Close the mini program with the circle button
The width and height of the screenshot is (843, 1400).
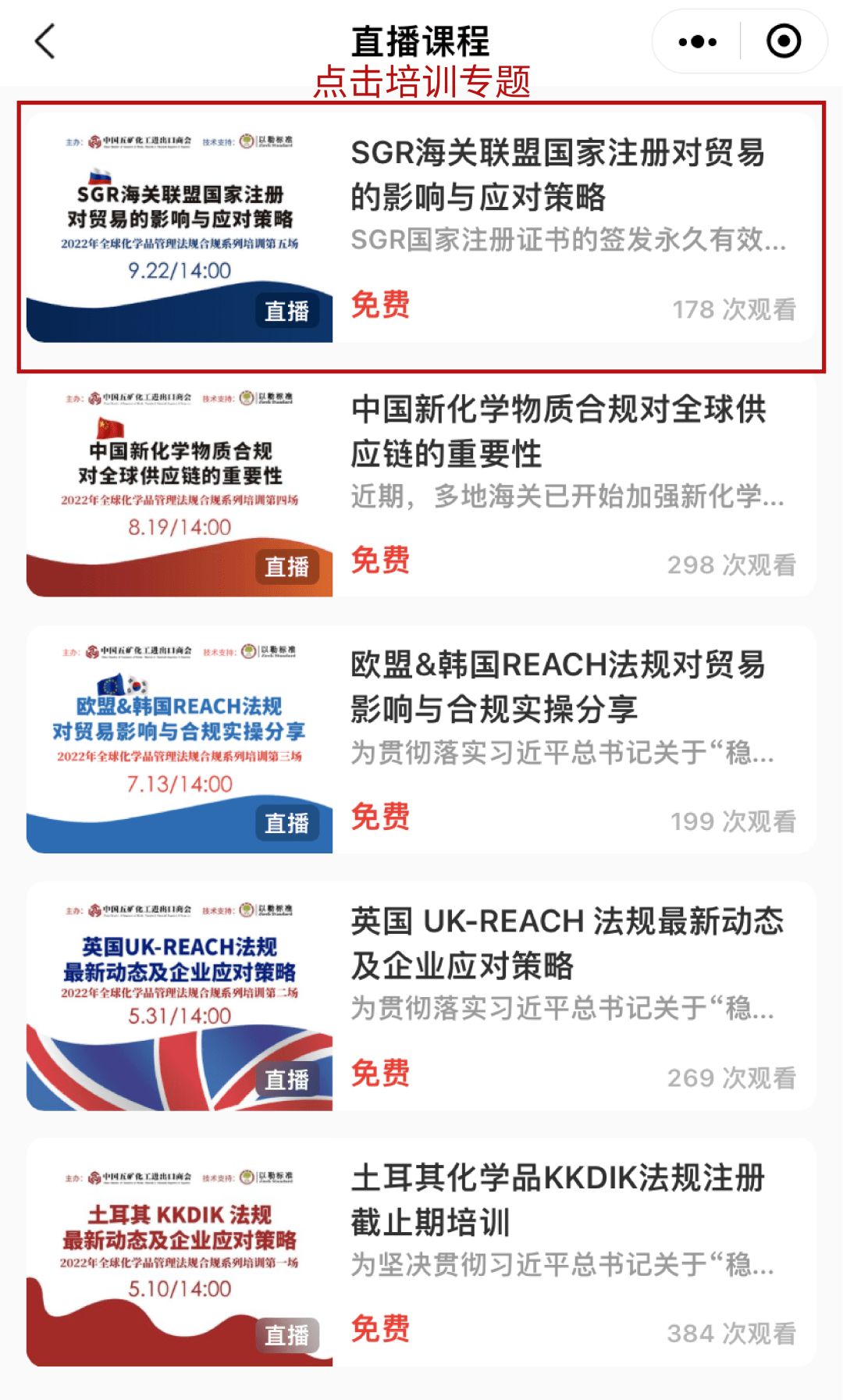tap(784, 41)
